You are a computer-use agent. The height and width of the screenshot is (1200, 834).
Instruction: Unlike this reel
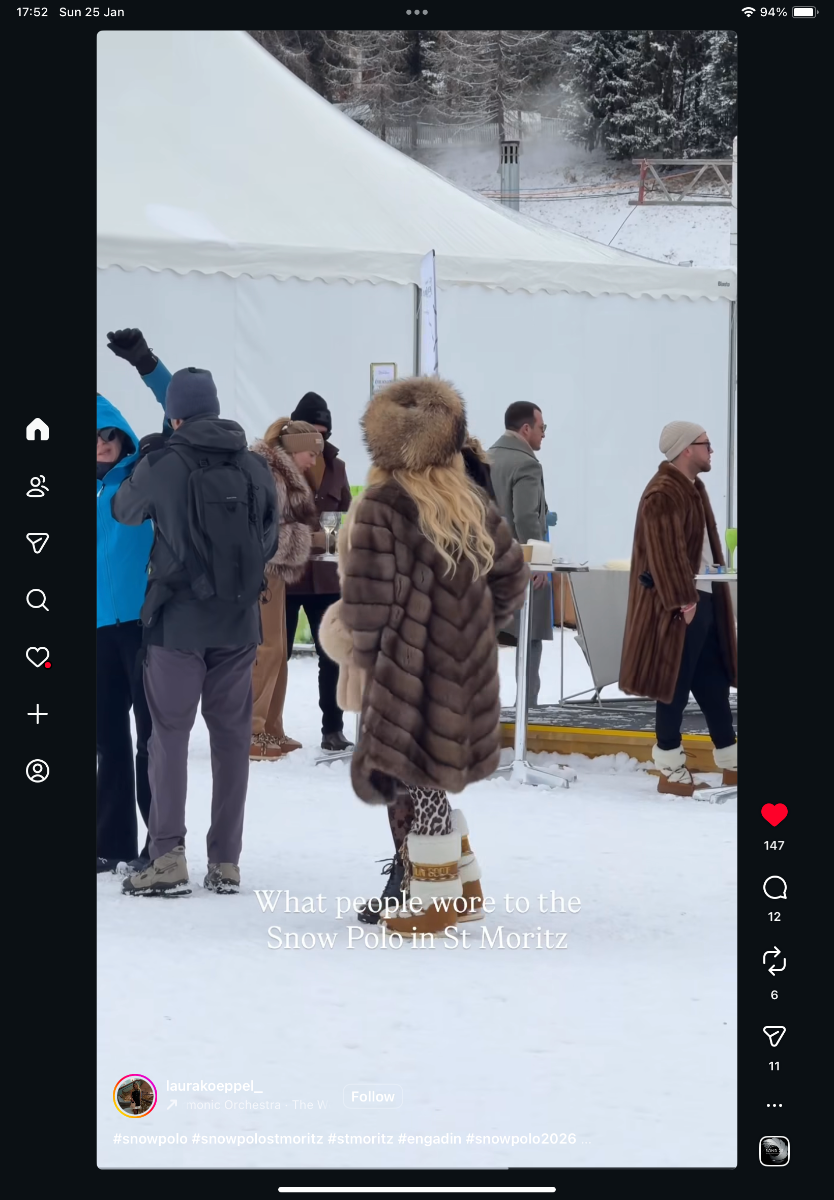click(774, 815)
